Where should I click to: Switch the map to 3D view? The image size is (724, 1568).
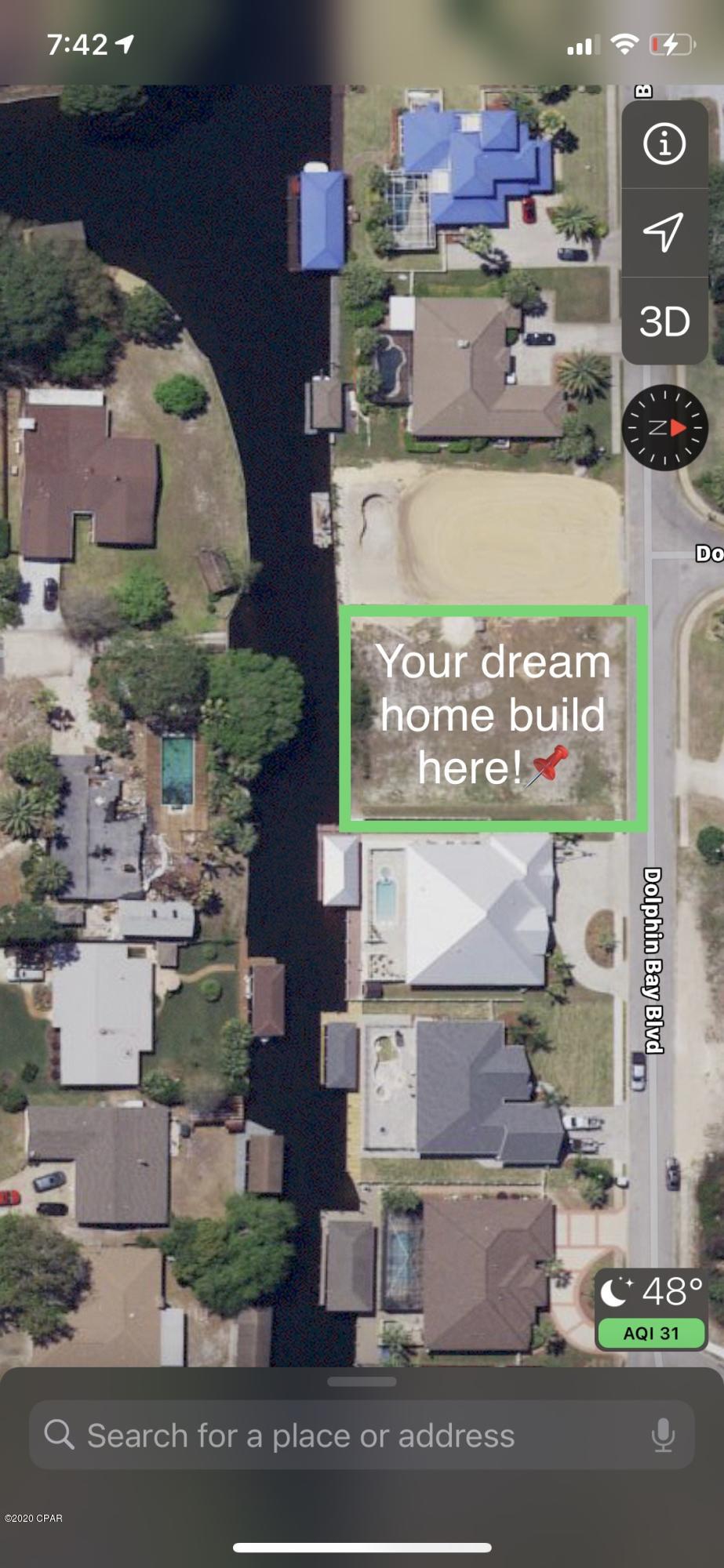pos(664,321)
